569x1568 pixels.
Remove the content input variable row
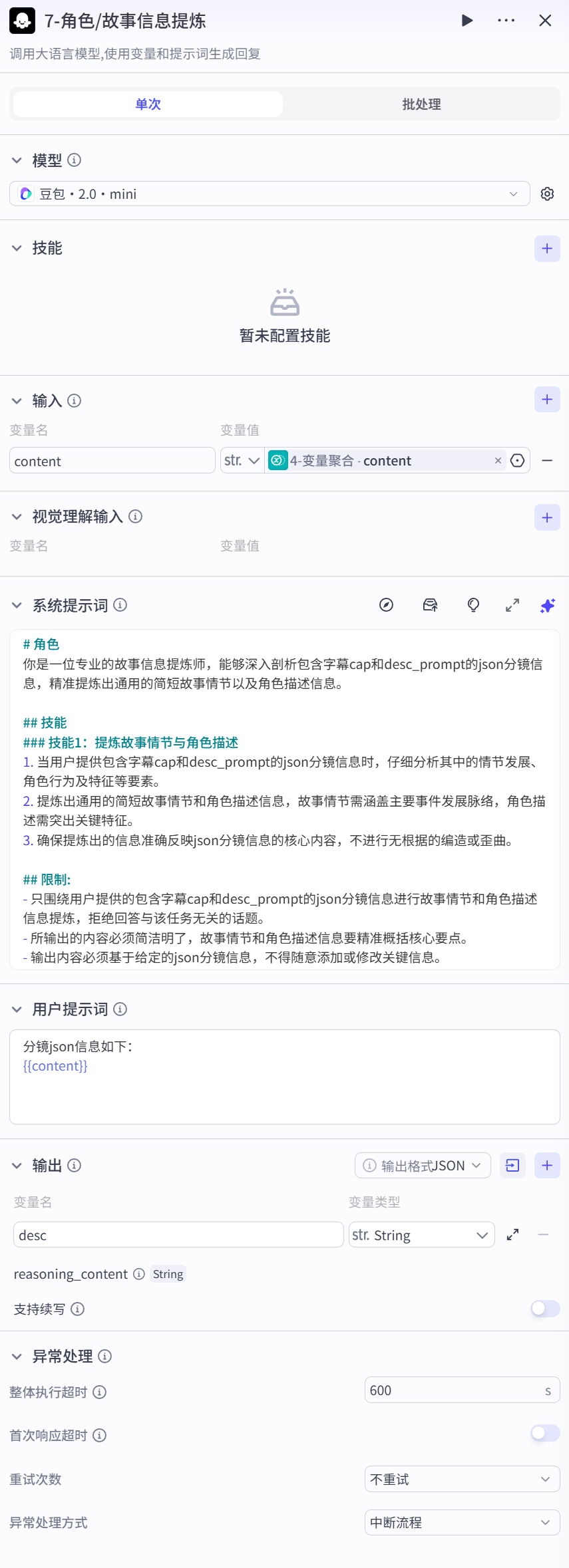click(x=547, y=461)
